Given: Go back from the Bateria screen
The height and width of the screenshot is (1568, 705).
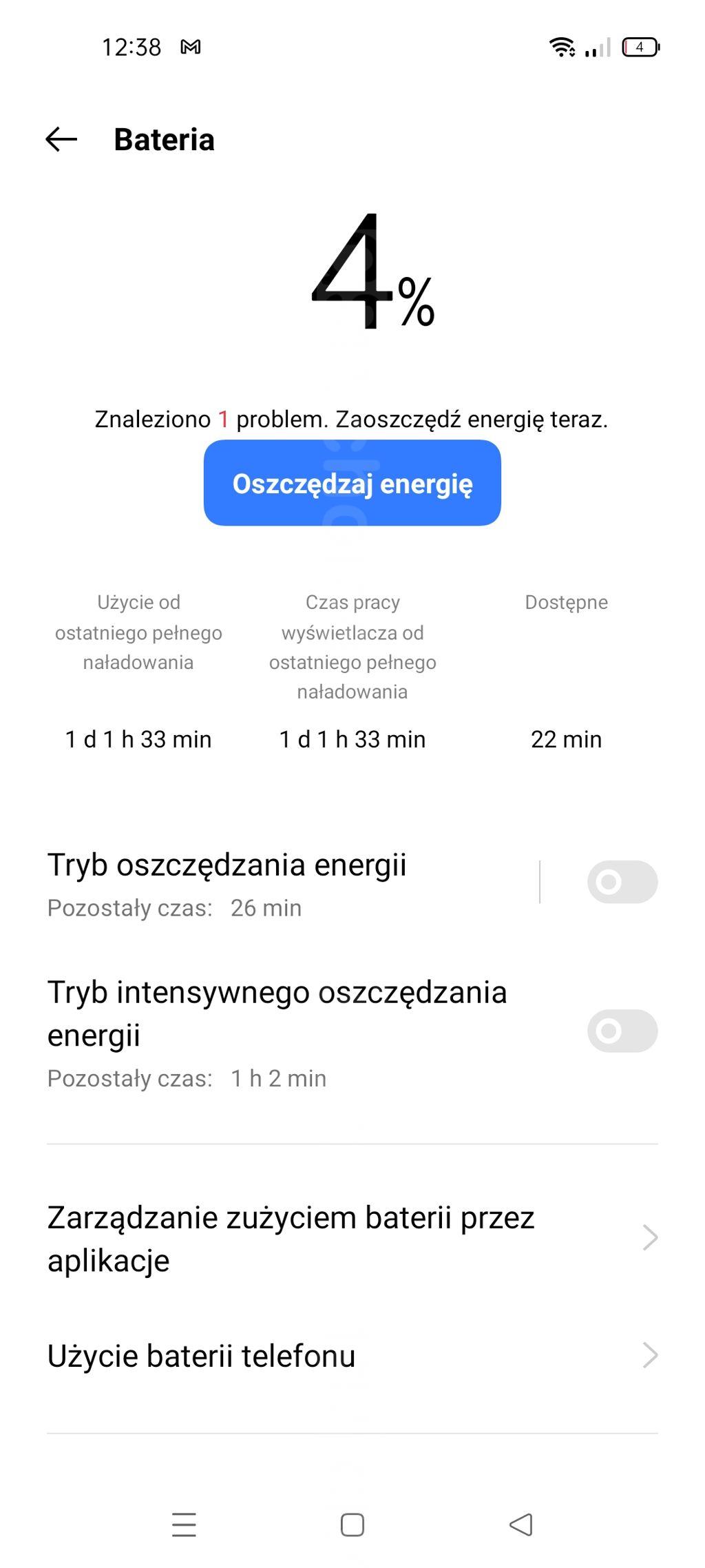Looking at the screenshot, I should 61,139.
